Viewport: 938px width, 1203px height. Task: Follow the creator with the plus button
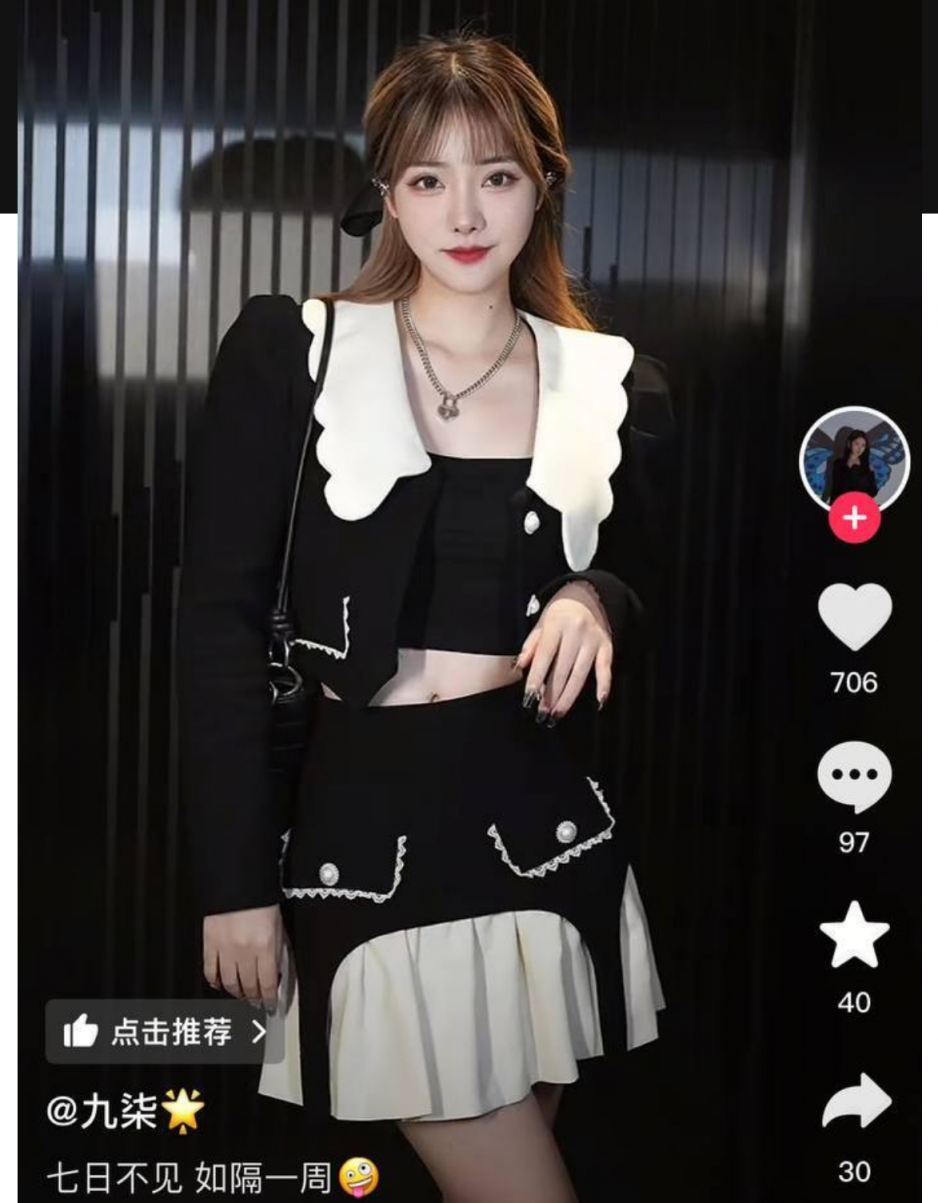854,520
